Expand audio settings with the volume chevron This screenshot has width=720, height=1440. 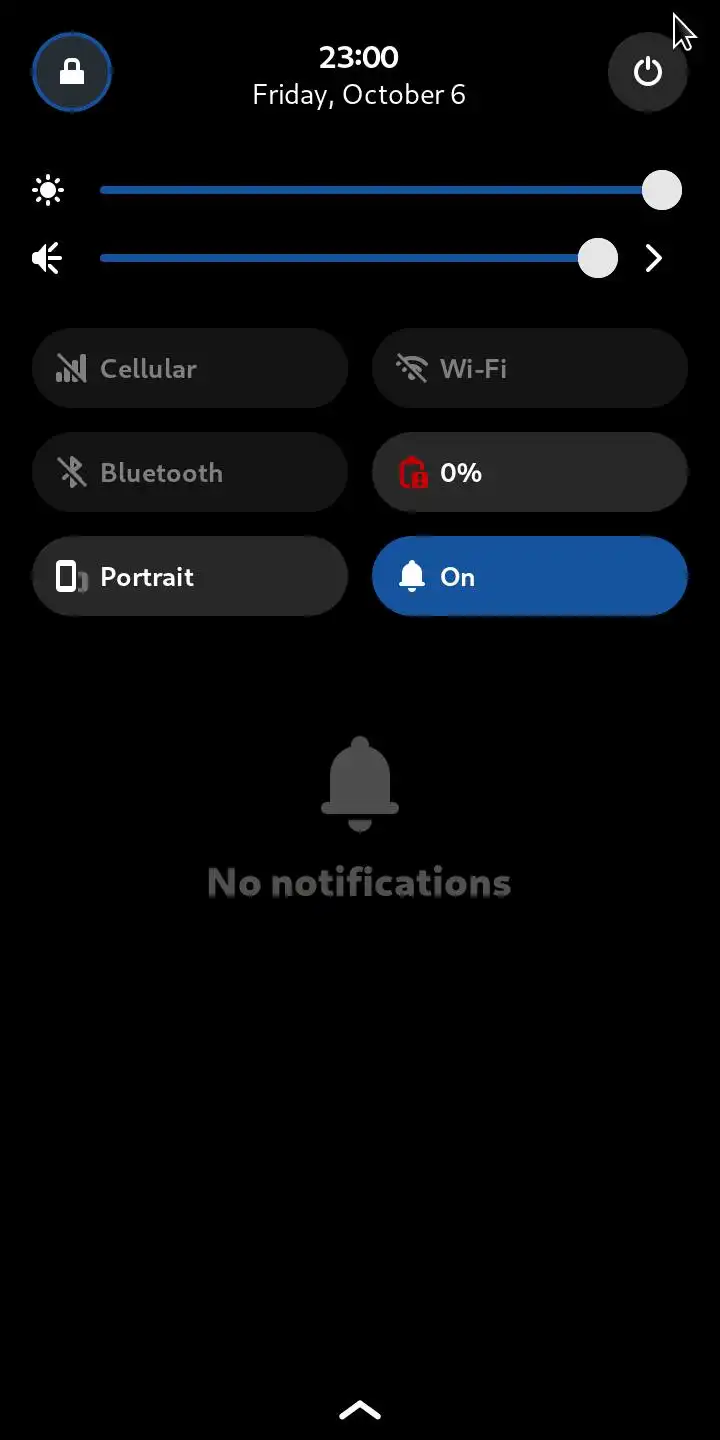pyautogui.click(x=654, y=259)
